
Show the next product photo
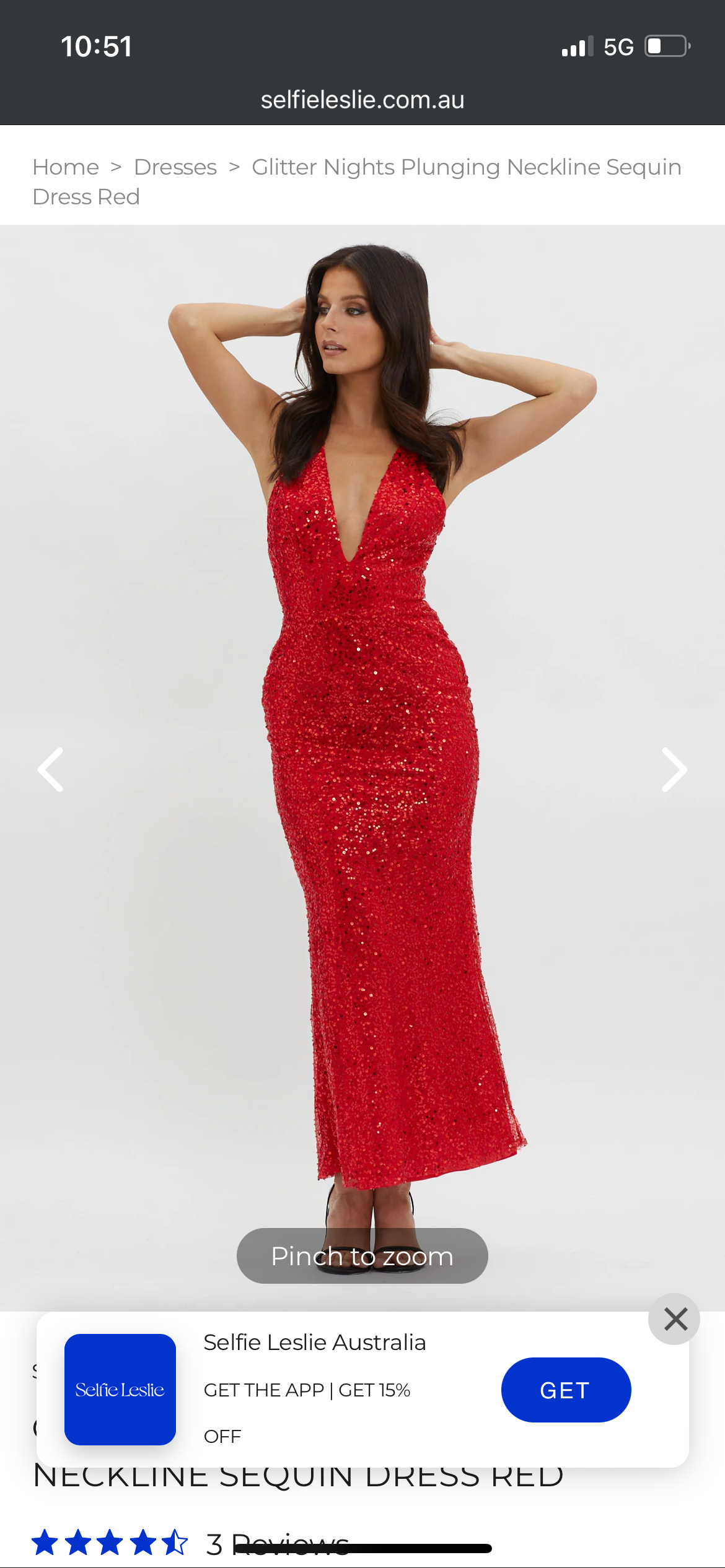tap(674, 770)
